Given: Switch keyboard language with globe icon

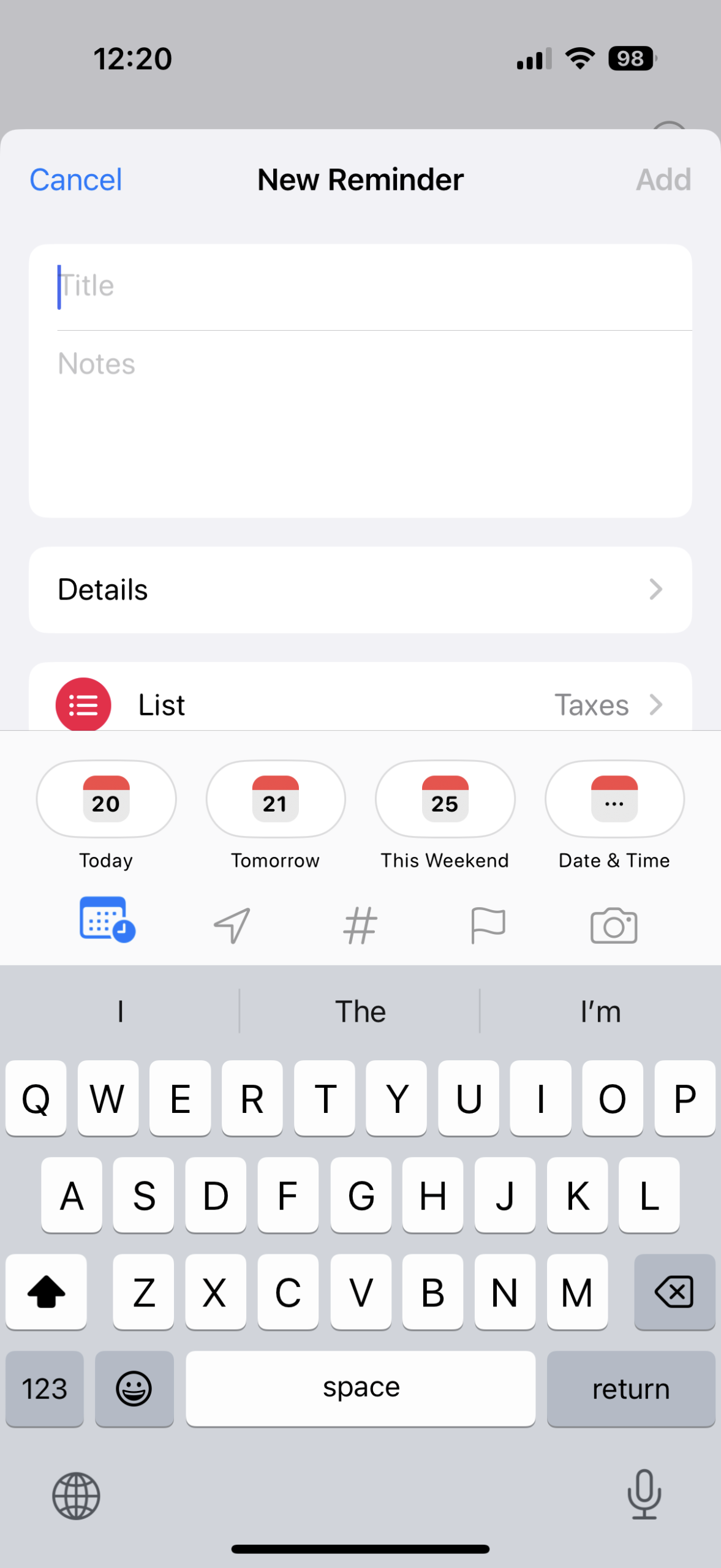Looking at the screenshot, I should pyautogui.click(x=76, y=1496).
